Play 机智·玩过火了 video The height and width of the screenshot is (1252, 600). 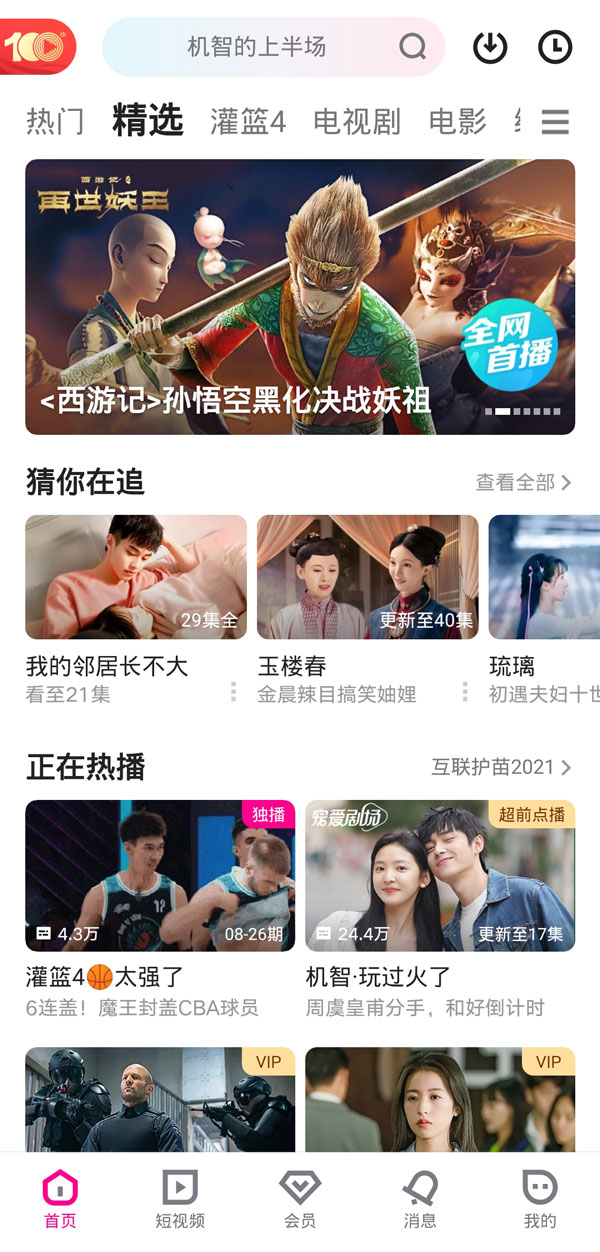[x=440, y=875]
